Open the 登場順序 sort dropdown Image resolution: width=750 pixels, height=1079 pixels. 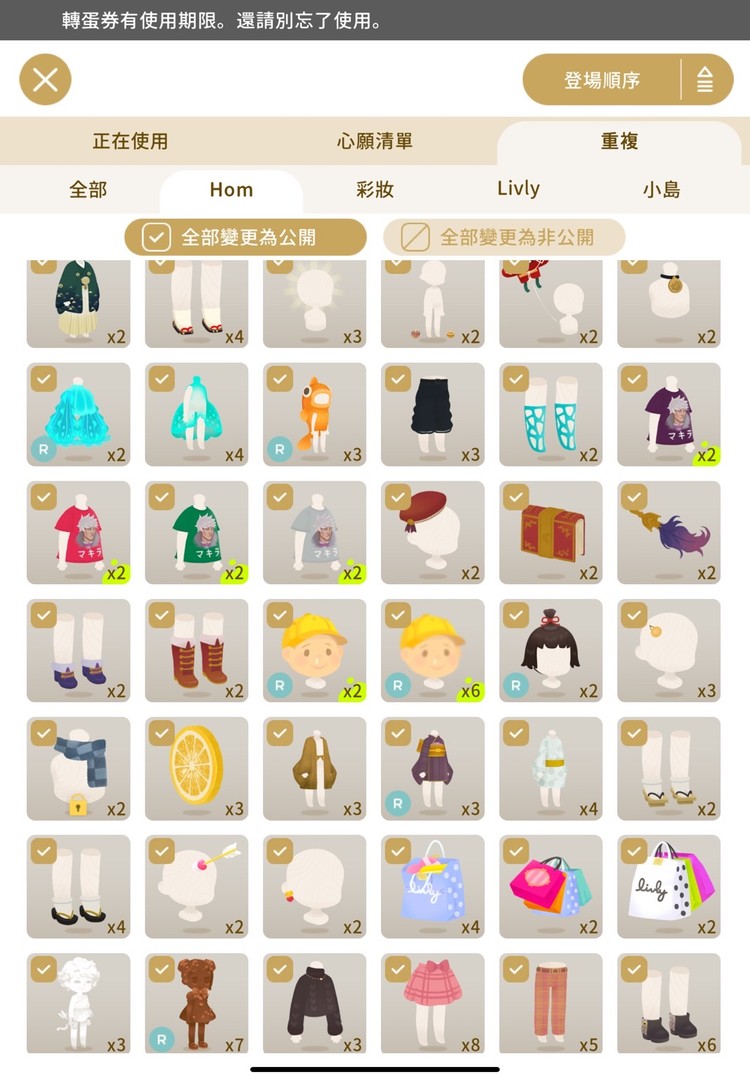point(602,80)
